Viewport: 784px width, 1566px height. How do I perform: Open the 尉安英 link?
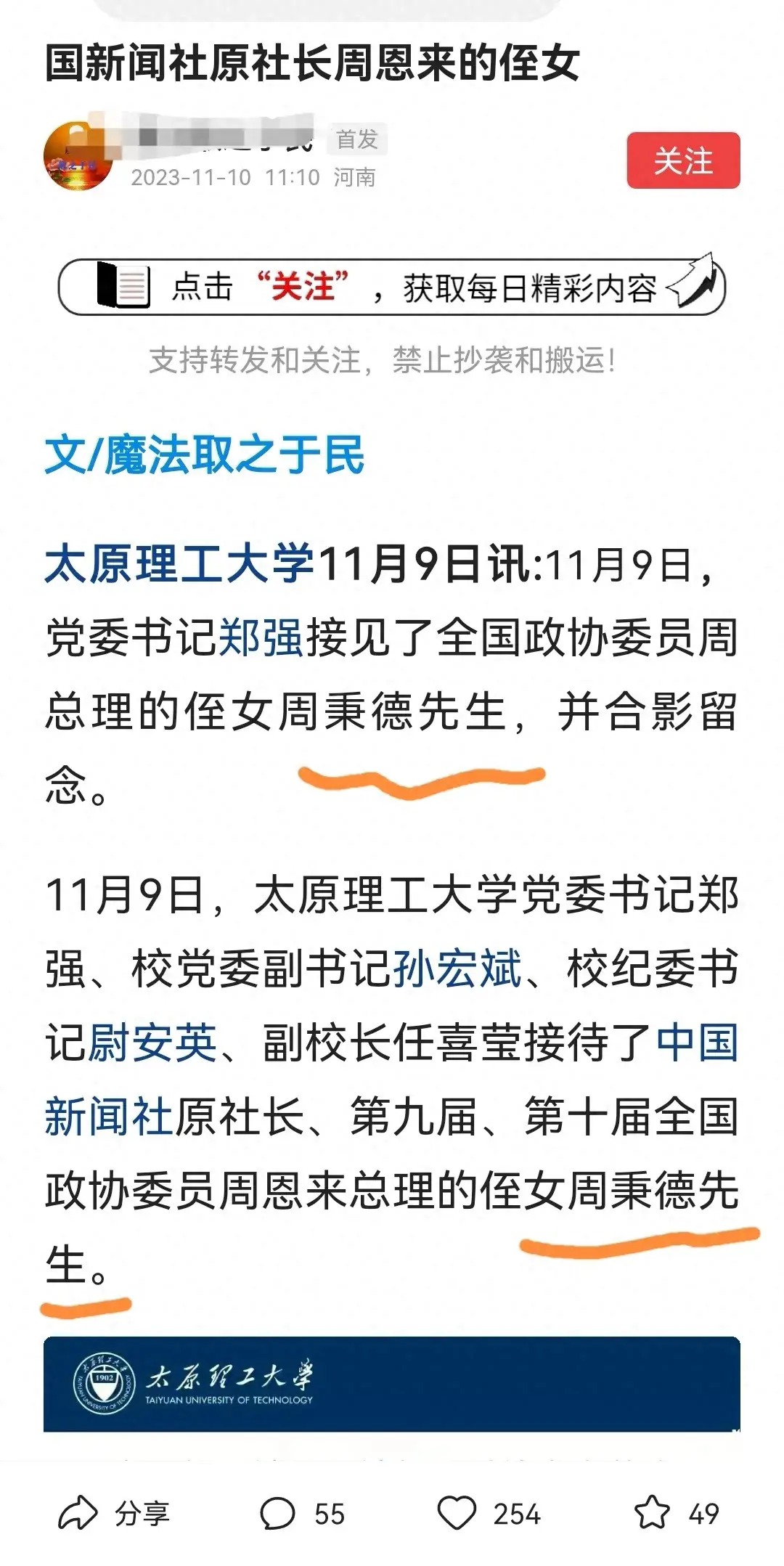(x=152, y=1043)
